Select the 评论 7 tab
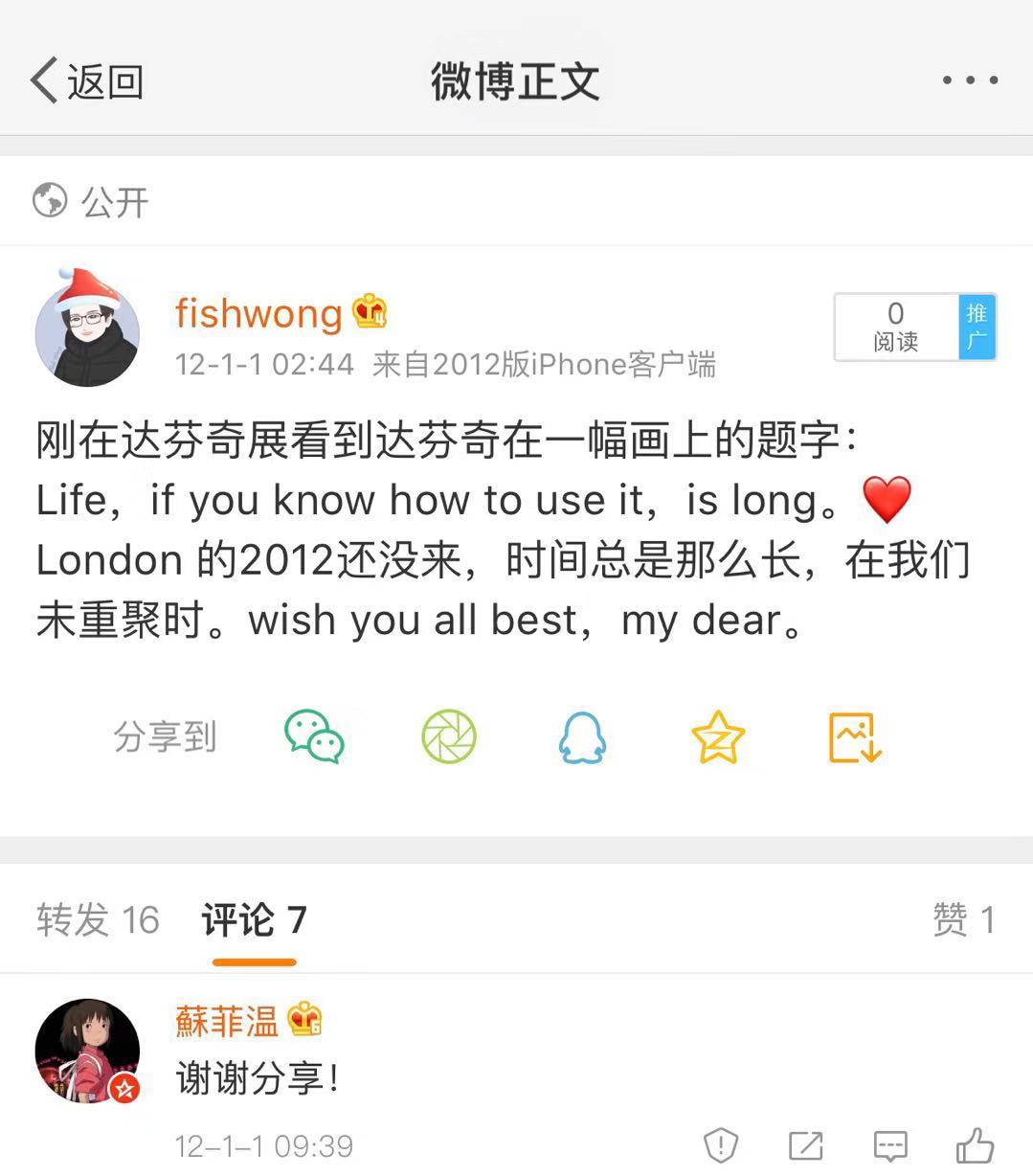1033x1176 pixels. point(254,920)
